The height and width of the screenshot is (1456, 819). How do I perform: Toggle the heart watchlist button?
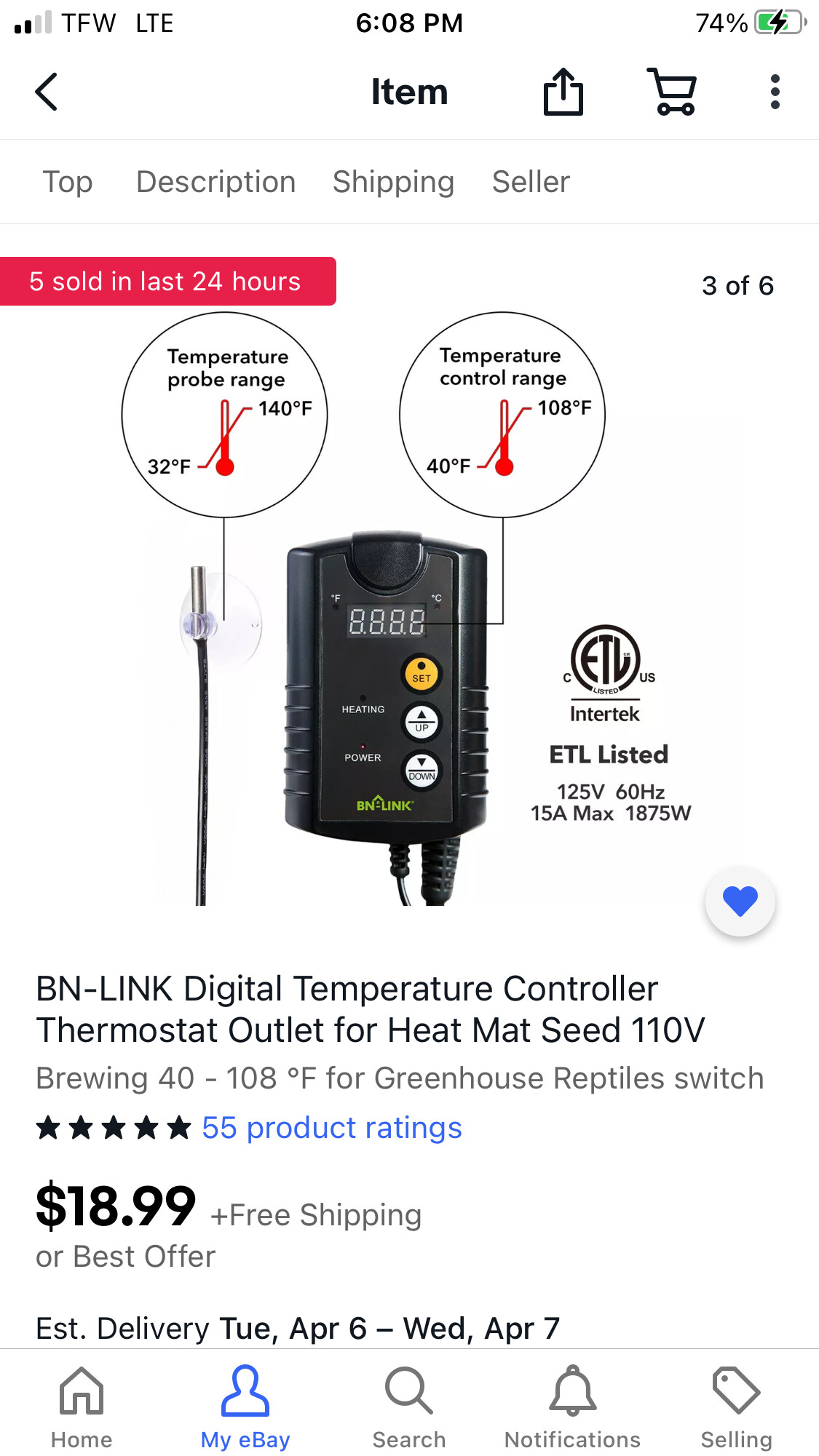click(740, 902)
